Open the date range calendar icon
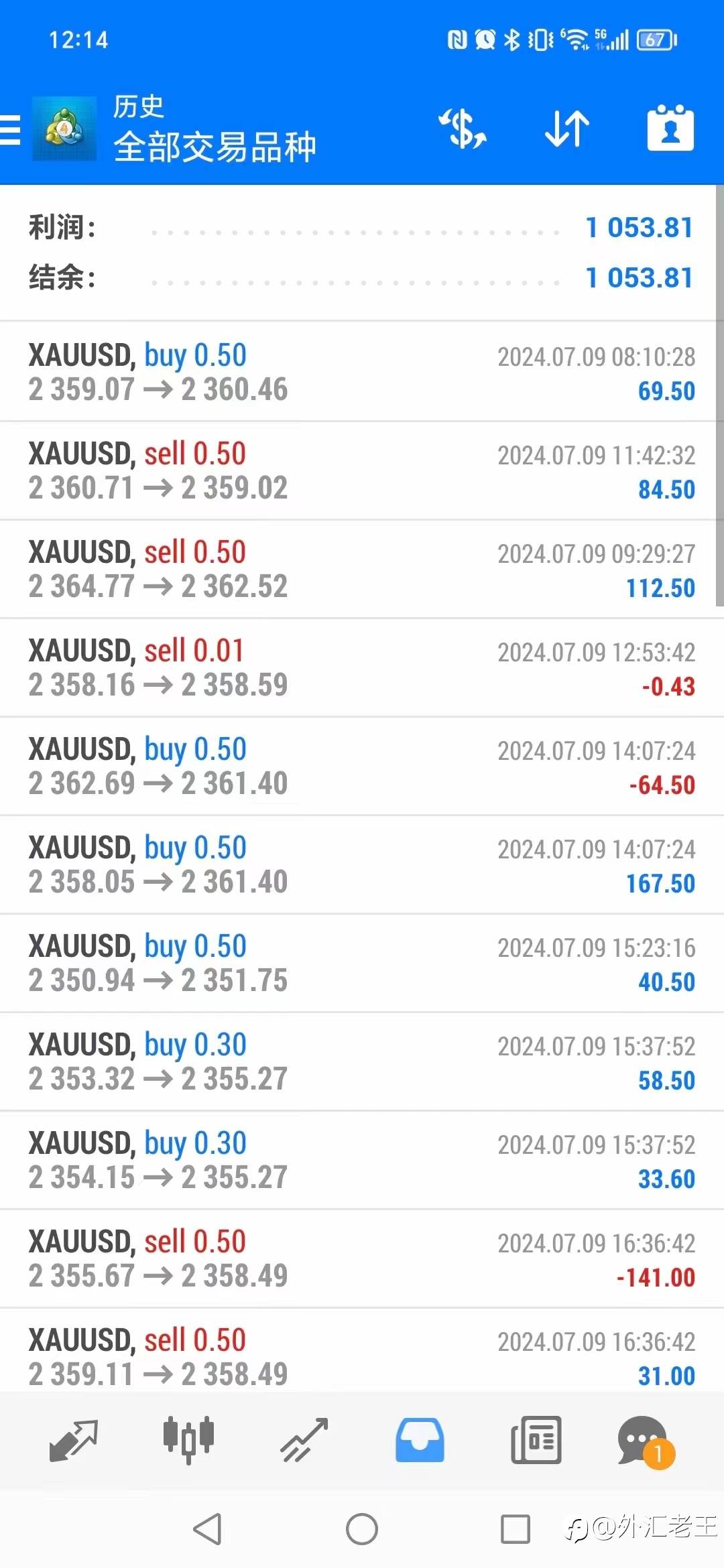The image size is (724, 1568). pyautogui.click(x=670, y=129)
